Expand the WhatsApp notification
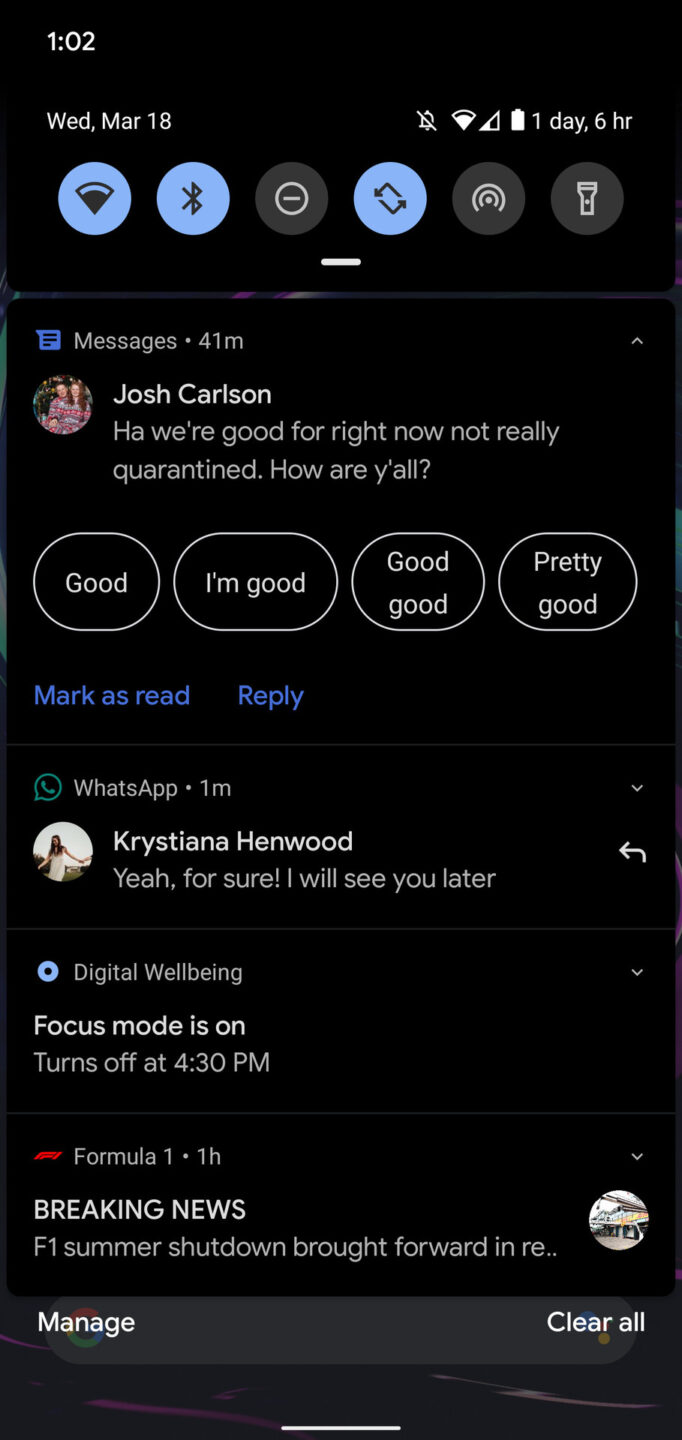 click(637, 789)
